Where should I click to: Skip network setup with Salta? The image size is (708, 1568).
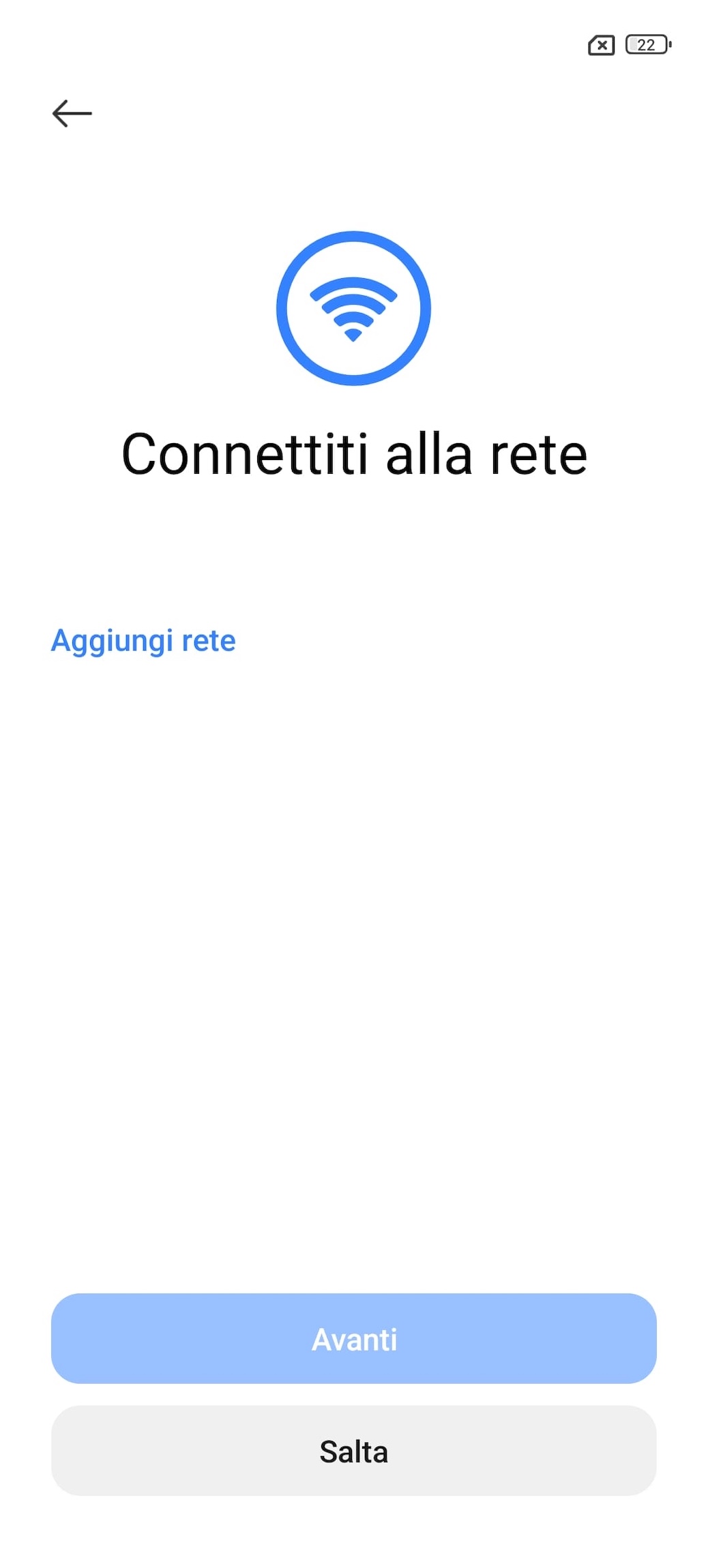click(x=353, y=1451)
